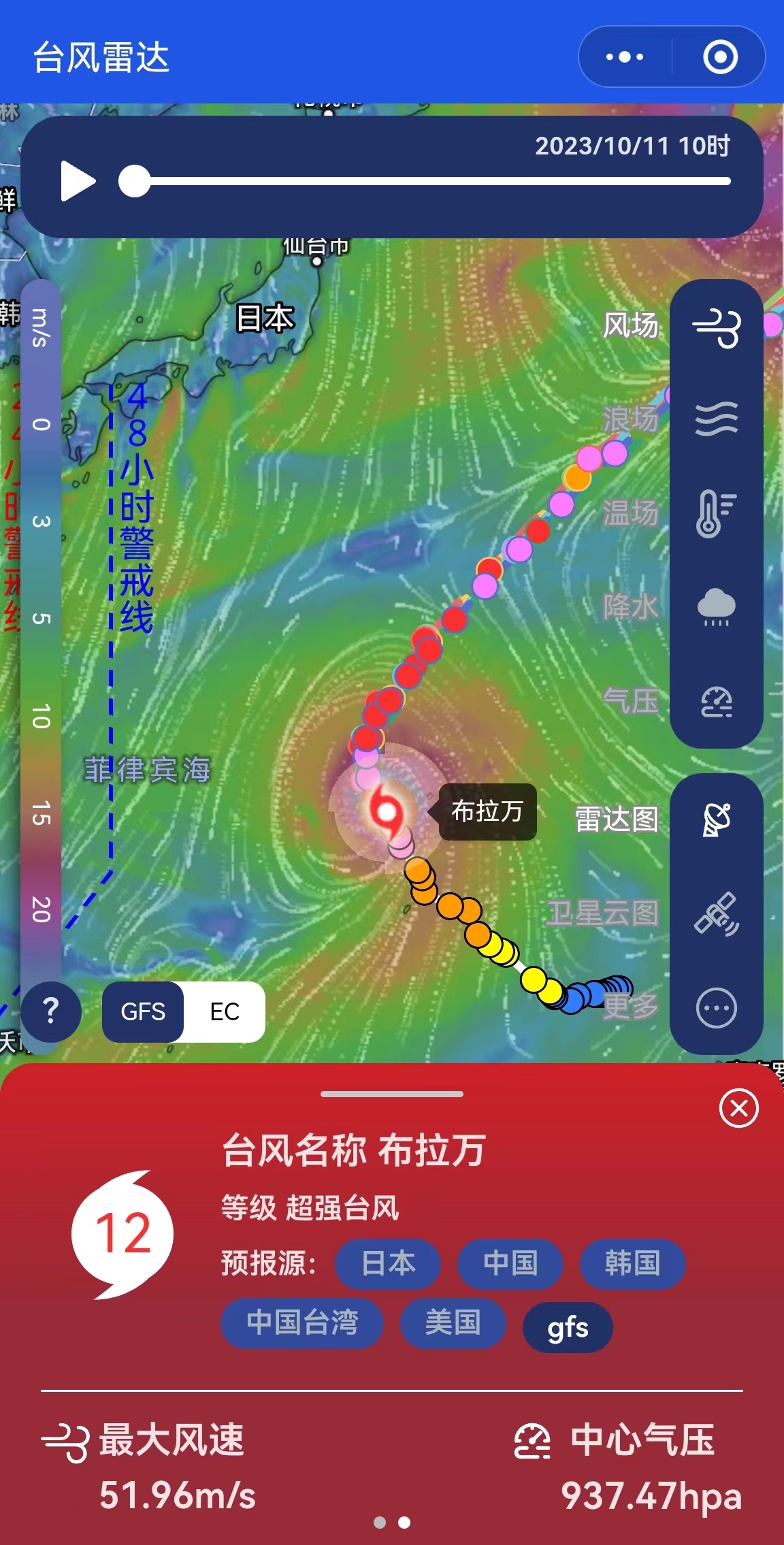Image resolution: width=784 pixels, height=1545 pixels.
Task: Choose Korea as the forecast source
Action: pos(632,1264)
